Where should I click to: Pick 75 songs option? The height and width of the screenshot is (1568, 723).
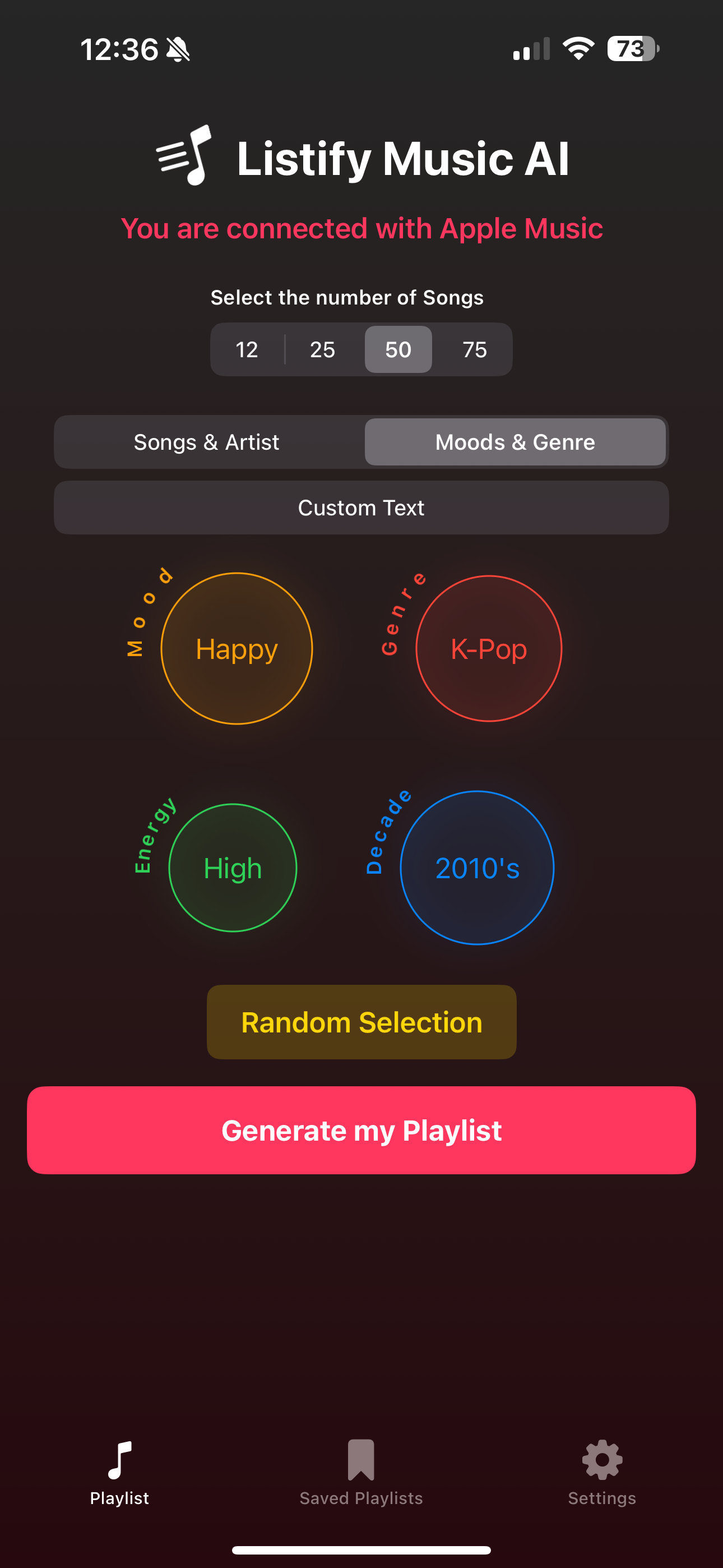click(474, 349)
